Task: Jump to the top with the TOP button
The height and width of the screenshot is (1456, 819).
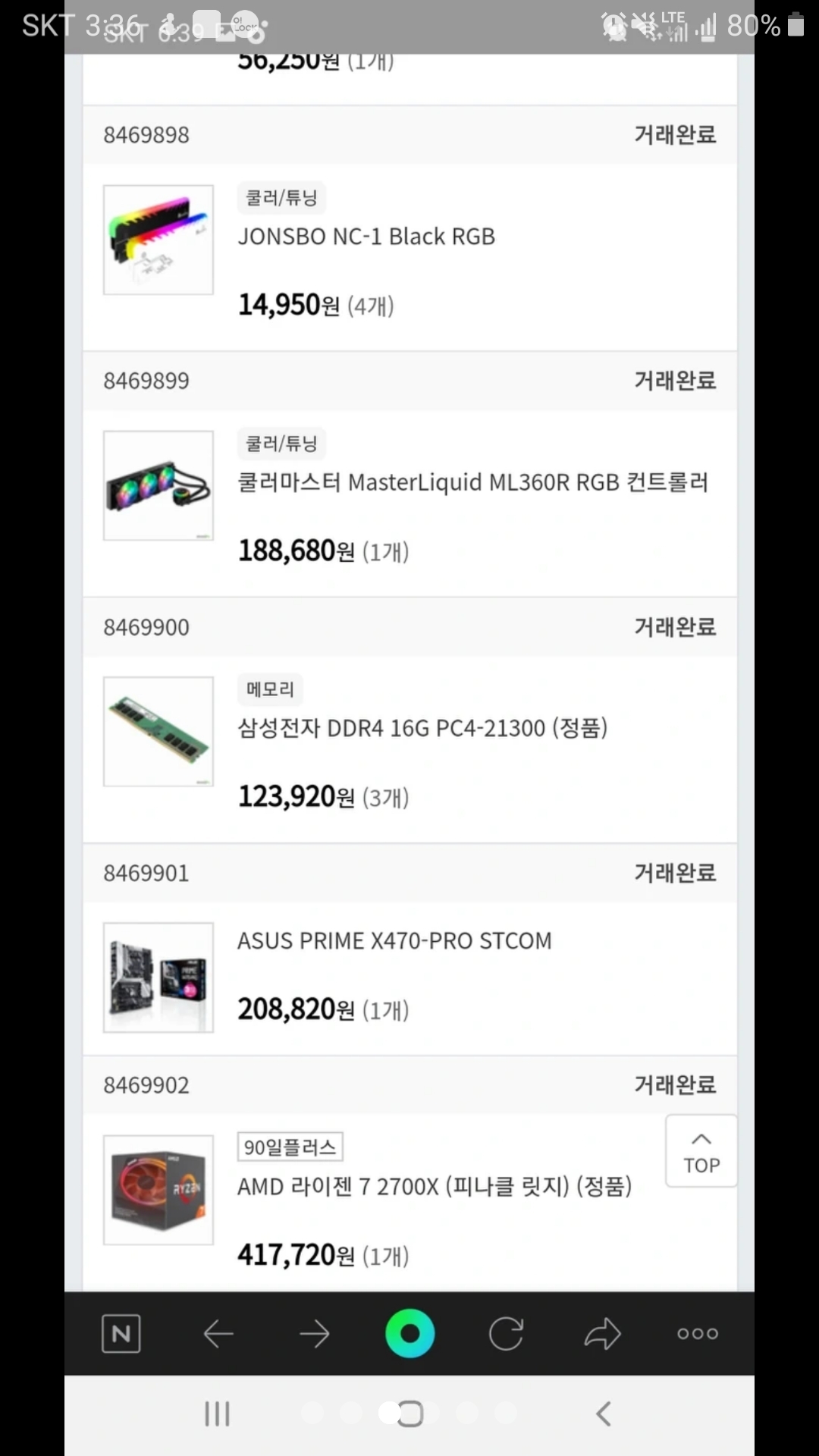Action: point(701,1151)
